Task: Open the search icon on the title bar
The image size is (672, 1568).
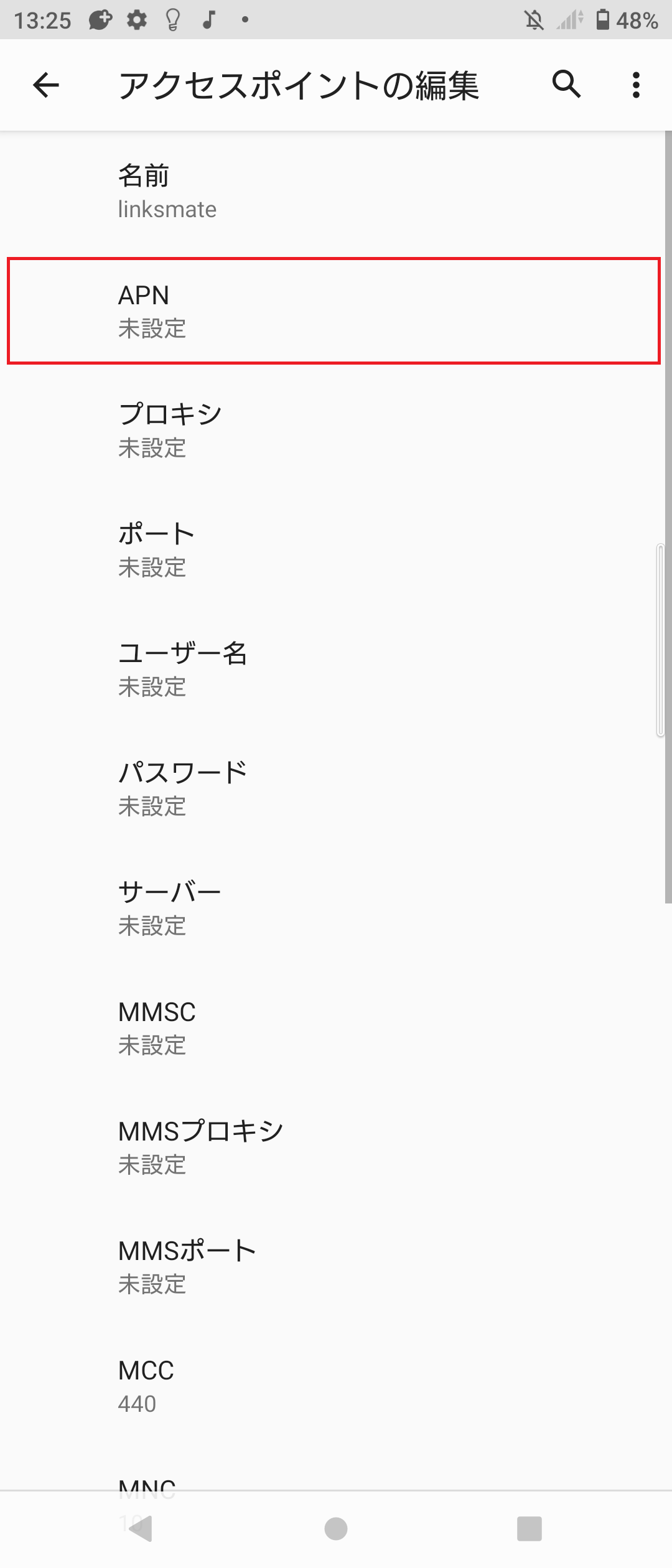Action: coord(565,86)
